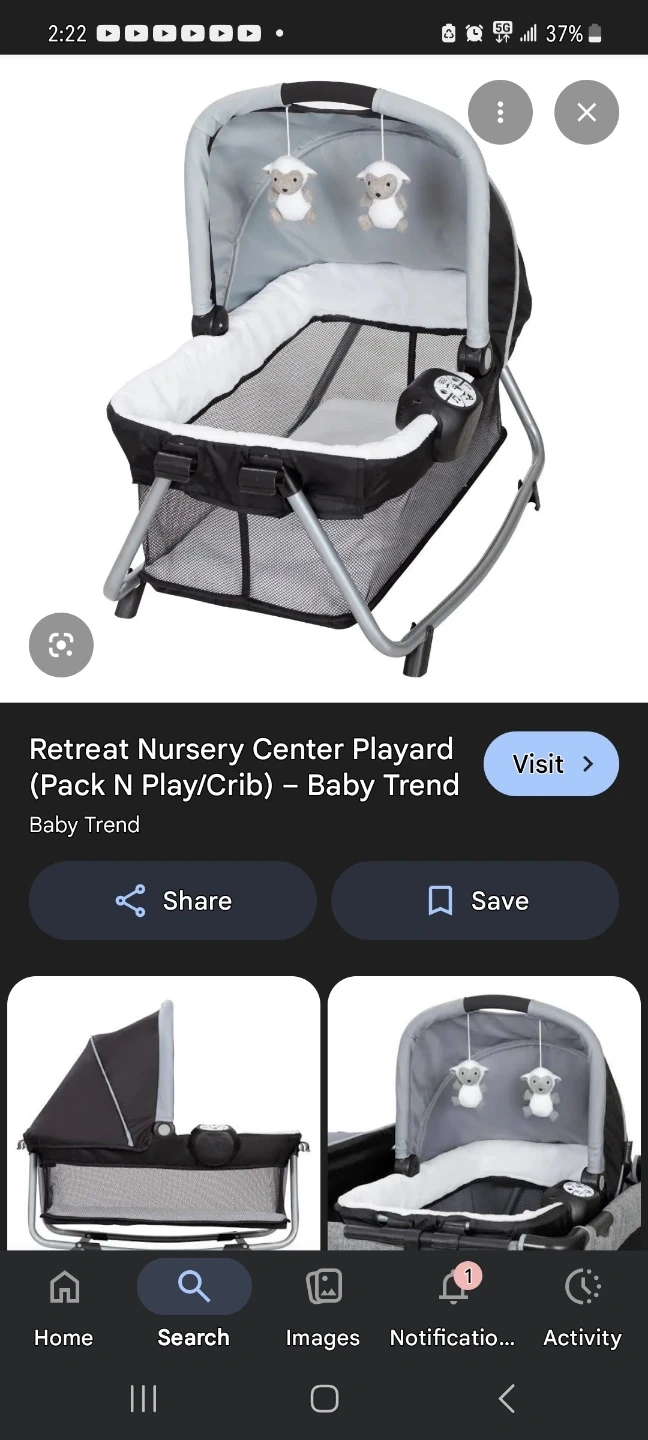Open the Notifications tab
This screenshot has width=648, height=1440.
click(452, 1305)
